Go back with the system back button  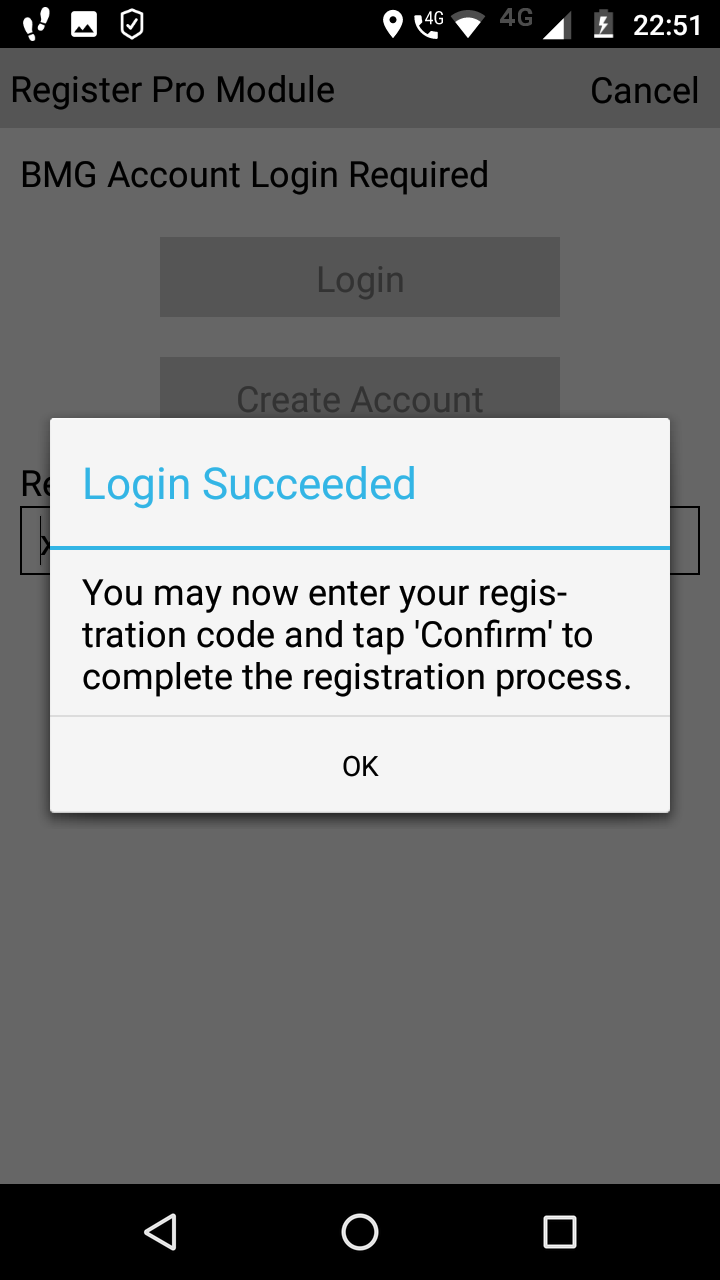click(x=160, y=1232)
